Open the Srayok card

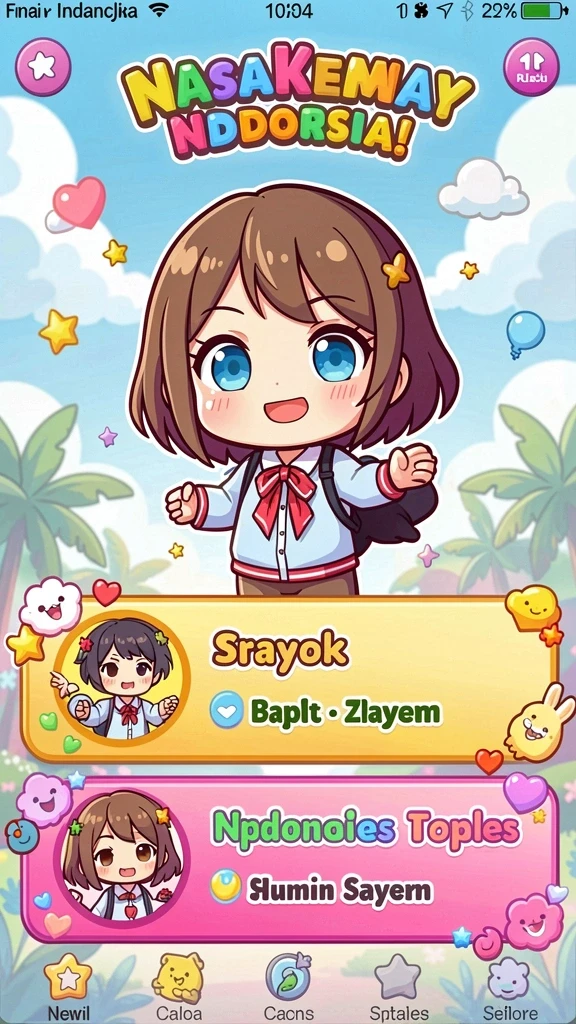point(289,679)
